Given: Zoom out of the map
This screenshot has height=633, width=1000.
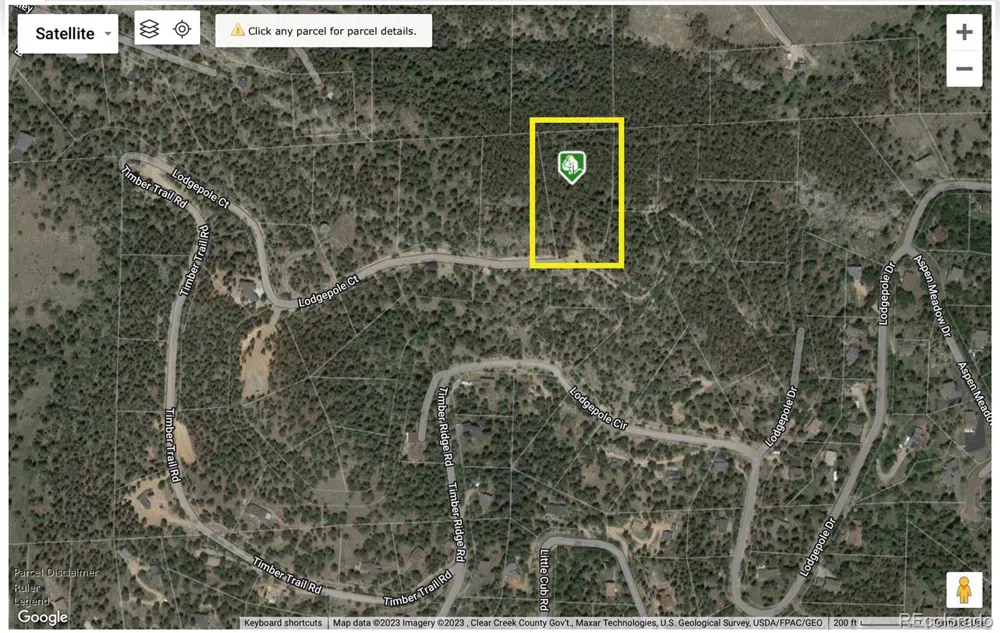Looking at the screenshot, I should click(x=964, y=69).
